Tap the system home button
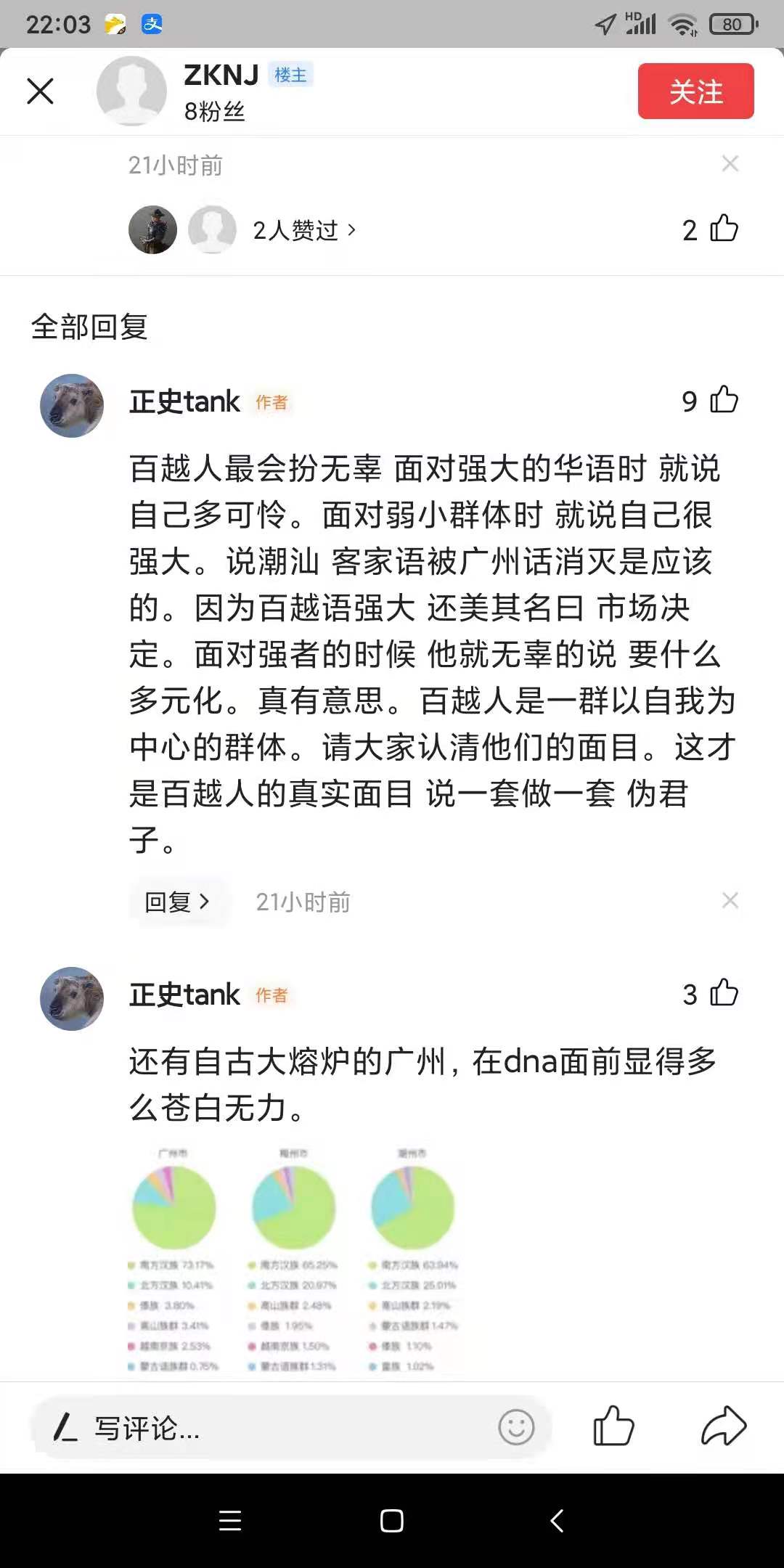Image resolution: width=784 pixels, height=1568 pixels. [392, 1521]
